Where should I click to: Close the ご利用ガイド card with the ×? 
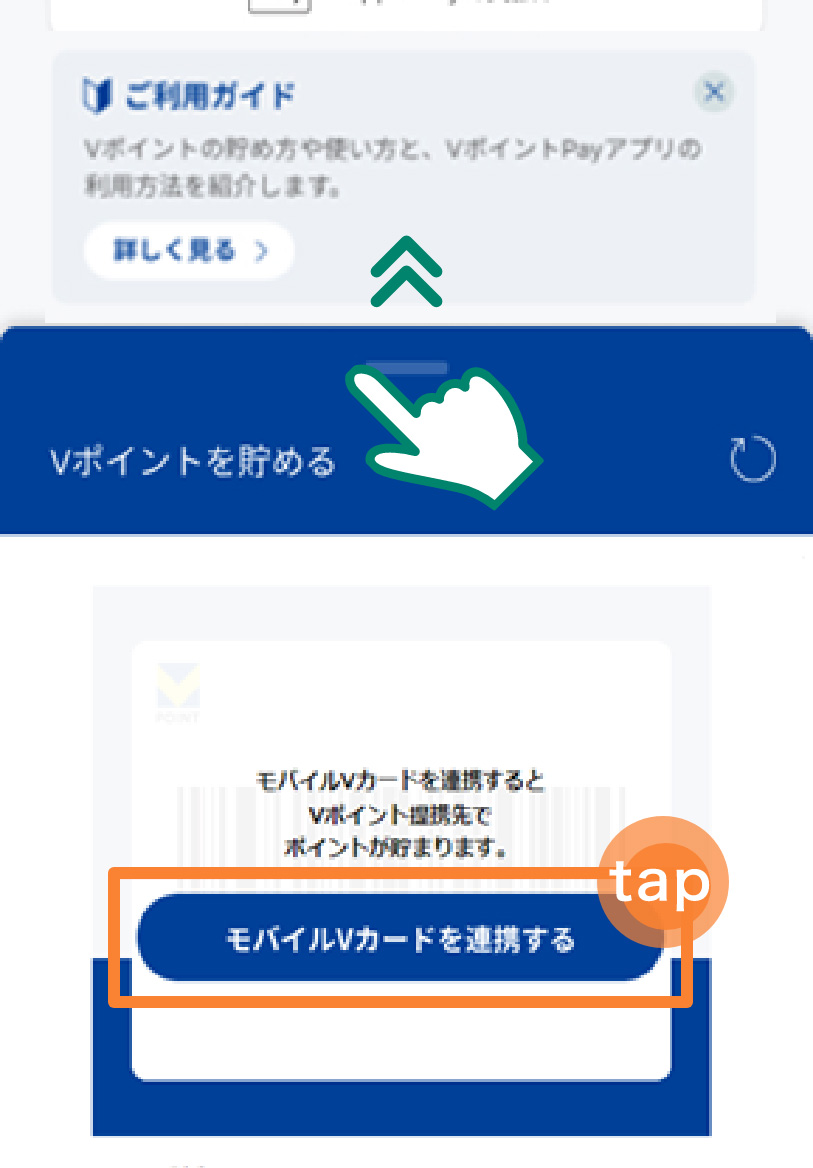tap(713, 92)
